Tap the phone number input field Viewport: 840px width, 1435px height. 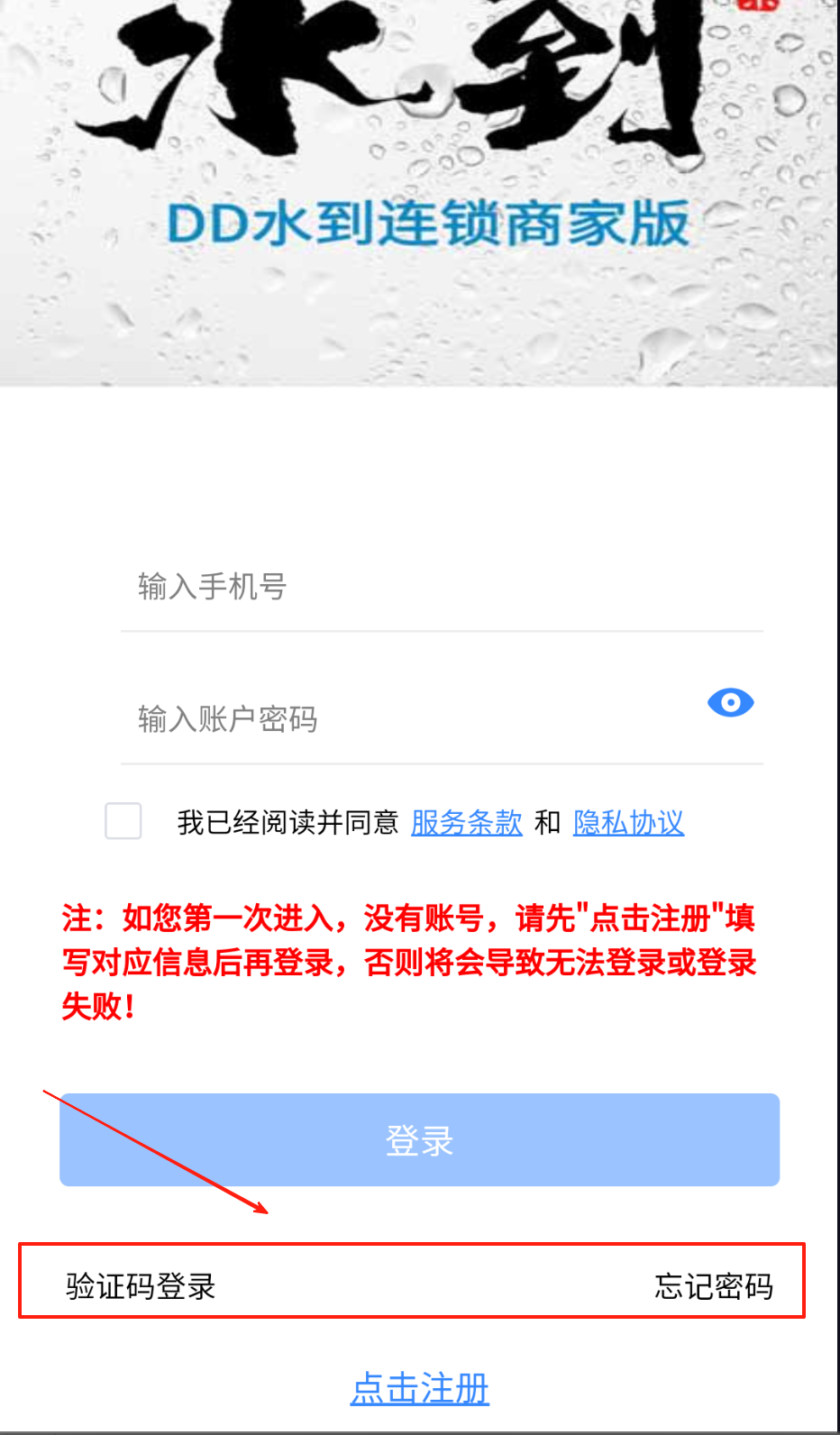pos(442,587)
